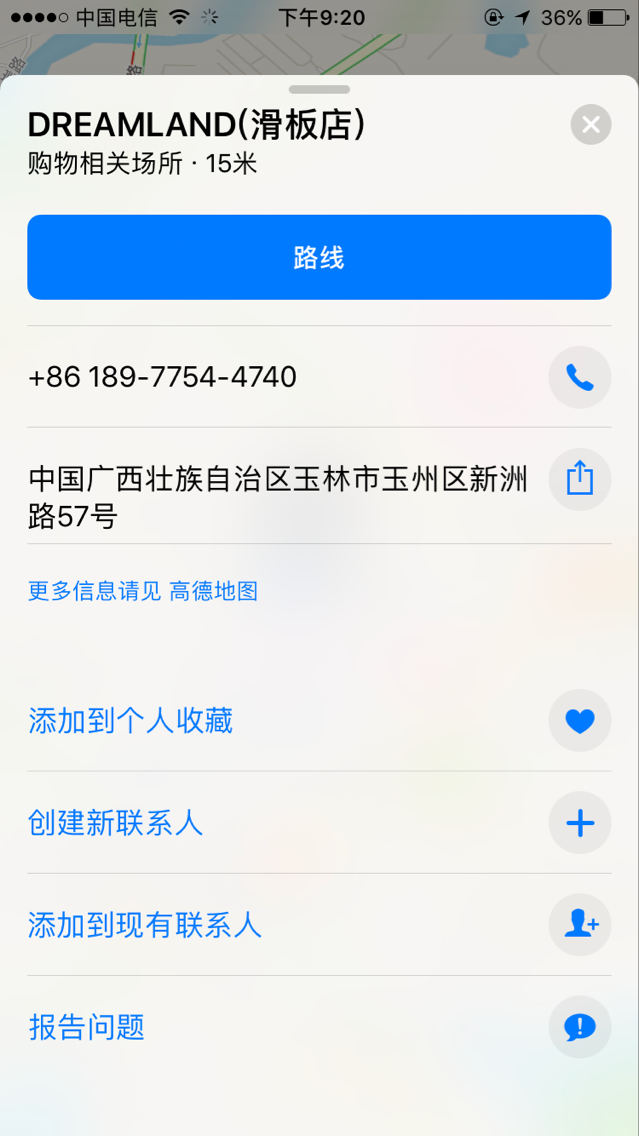Tap the blue 路线 directions button
Viewport: 639px width, 1136px height.
pos(320,257)
